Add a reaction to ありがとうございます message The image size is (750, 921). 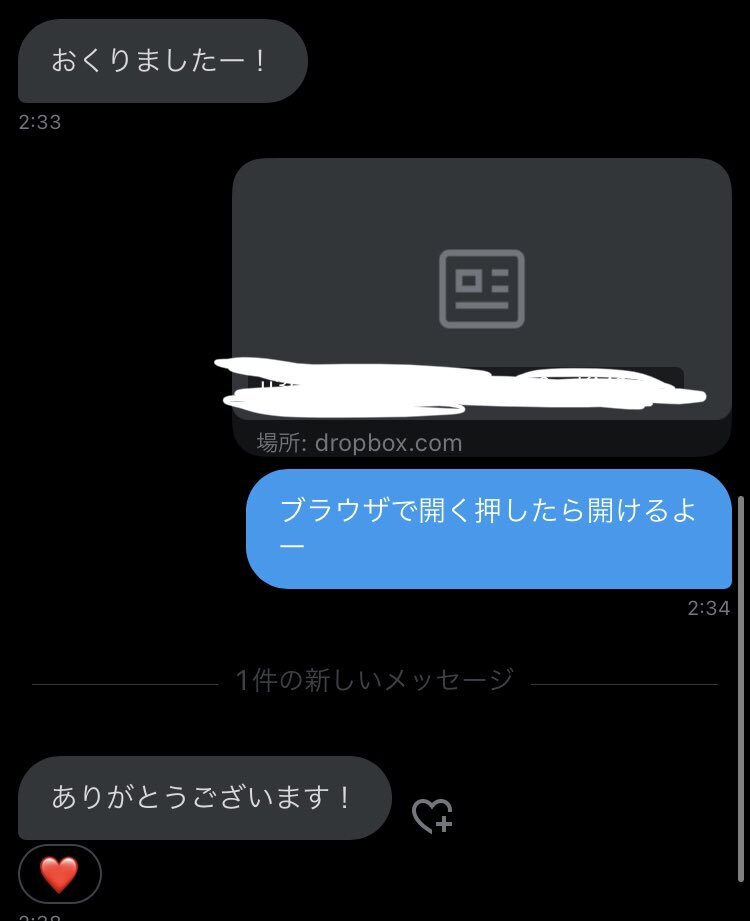pyautogui.click(x=433, y=816)
